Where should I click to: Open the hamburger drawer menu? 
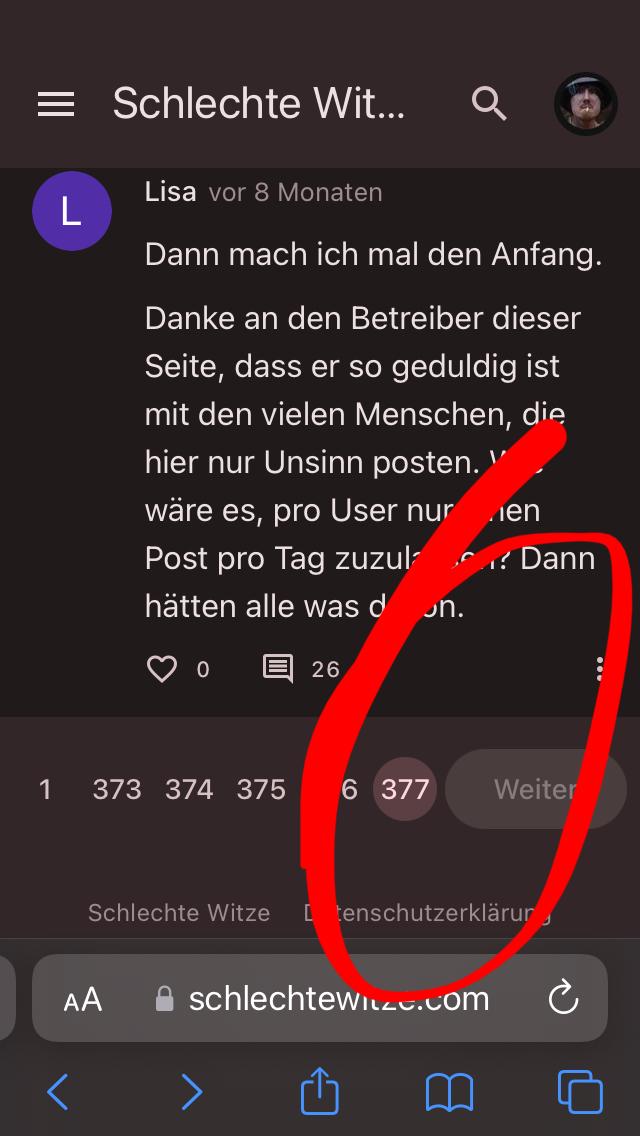(x=56, y=104)
